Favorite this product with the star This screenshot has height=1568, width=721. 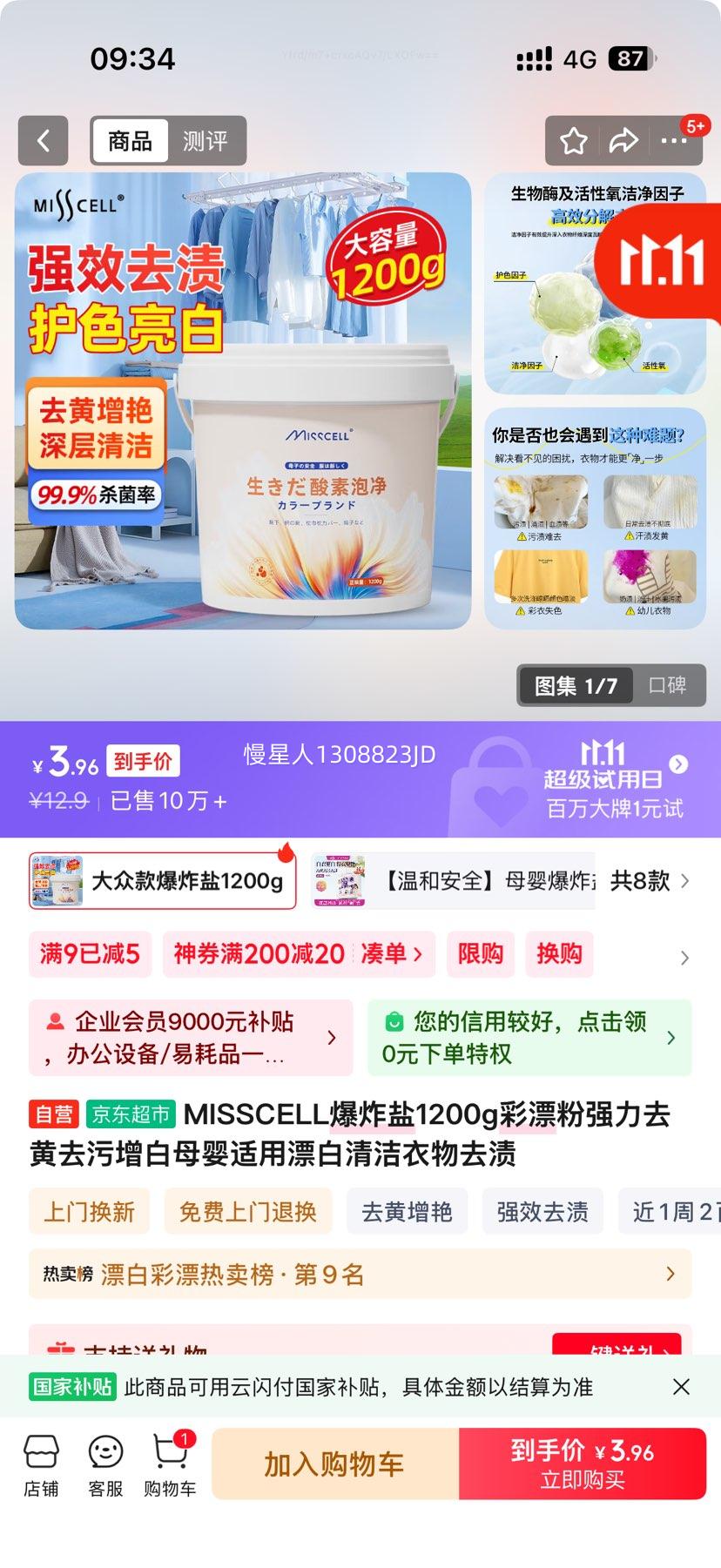[x=574, y=141]
